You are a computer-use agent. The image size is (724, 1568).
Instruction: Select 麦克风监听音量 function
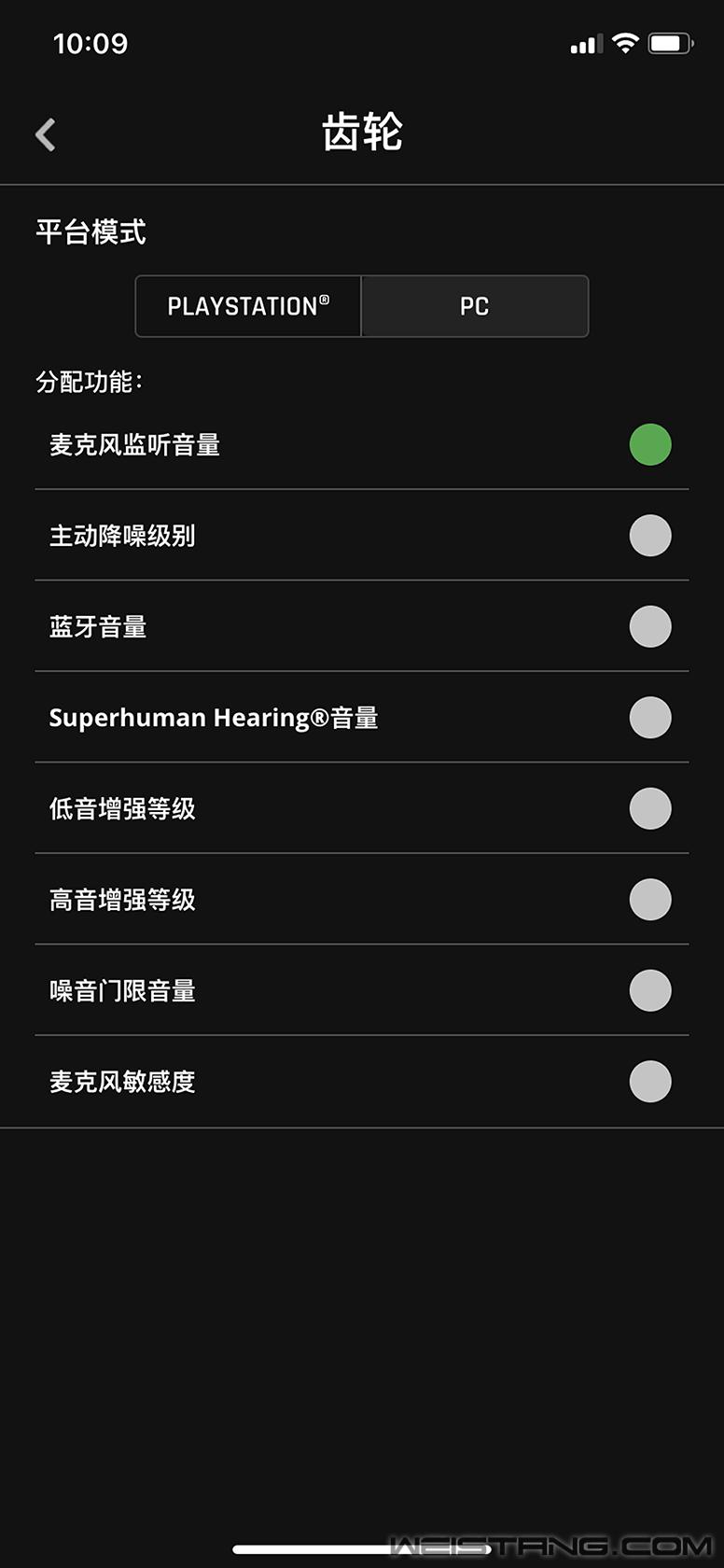click(649, 444)
